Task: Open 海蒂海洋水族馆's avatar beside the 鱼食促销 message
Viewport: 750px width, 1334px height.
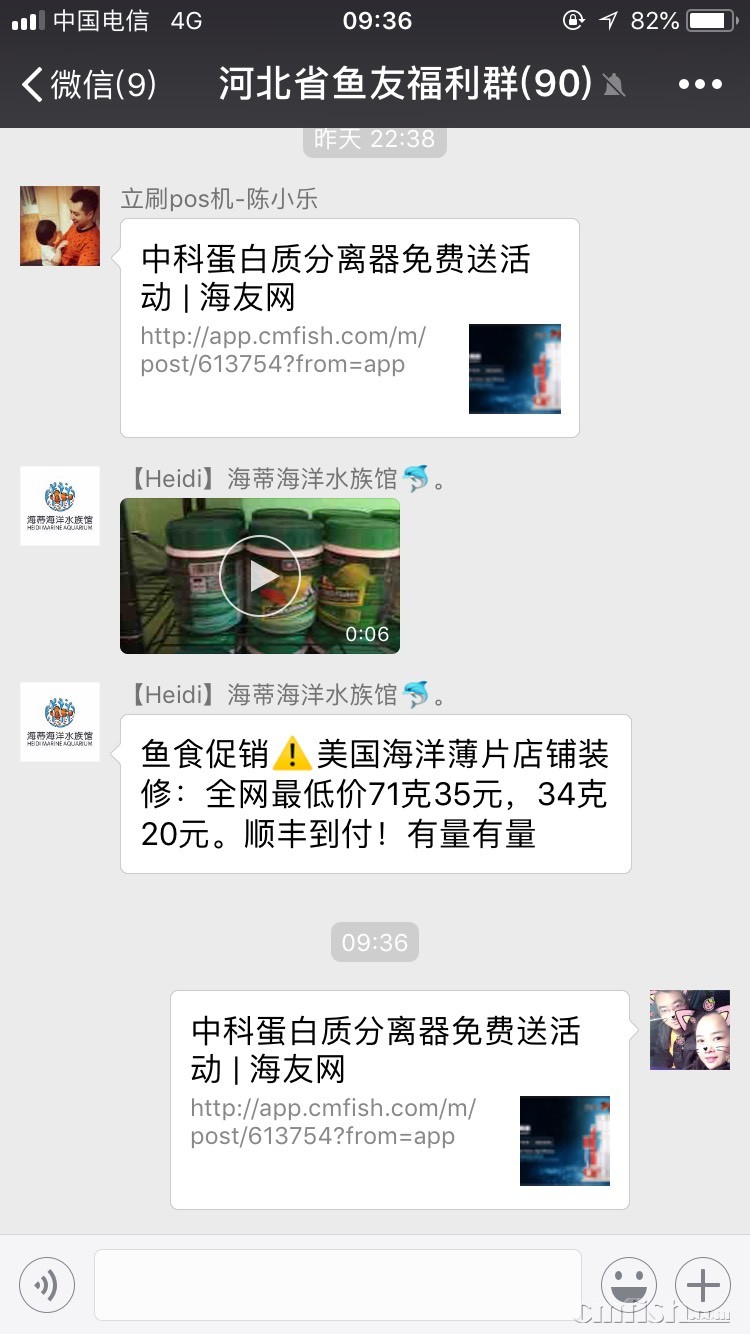Action: click(60, 722)
